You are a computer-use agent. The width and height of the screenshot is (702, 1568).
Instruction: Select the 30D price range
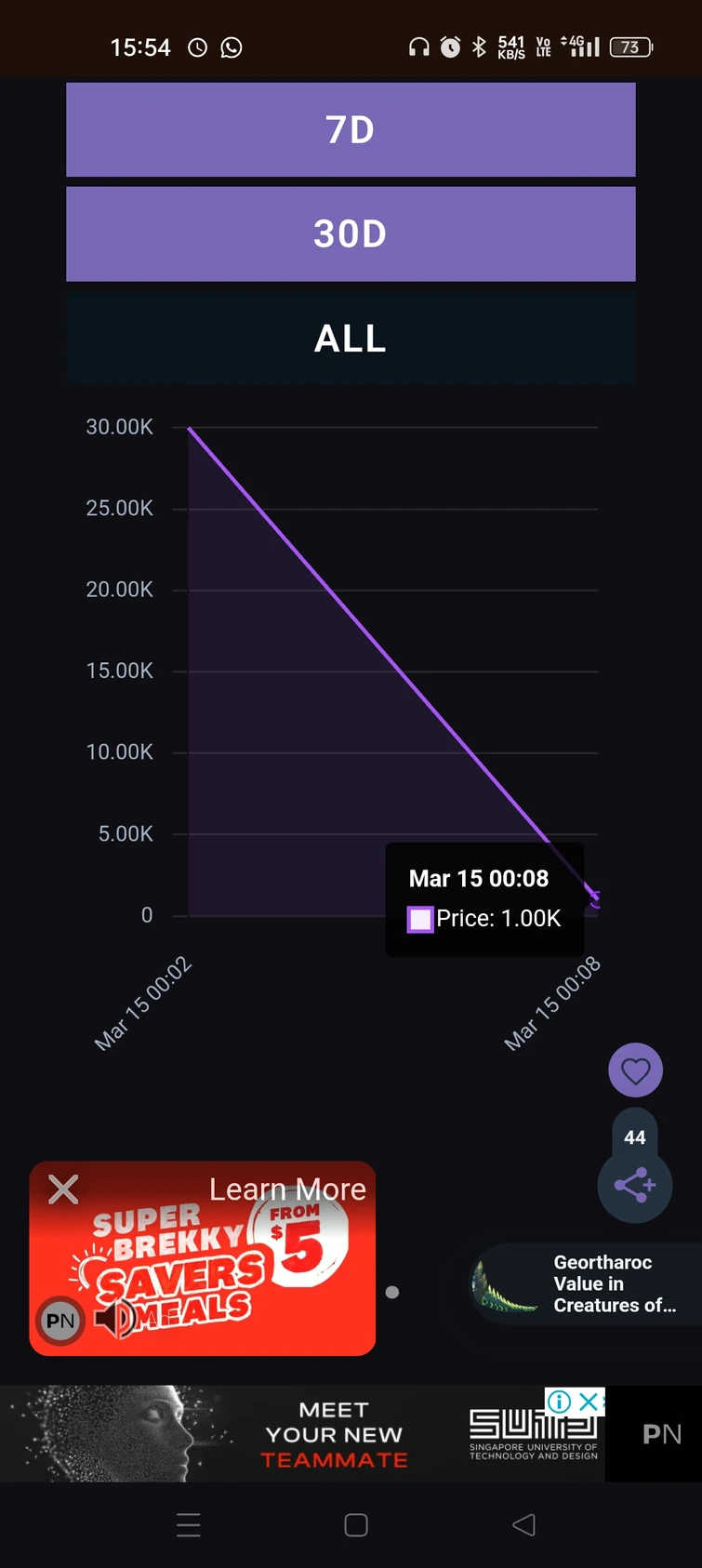pos(351,234)
